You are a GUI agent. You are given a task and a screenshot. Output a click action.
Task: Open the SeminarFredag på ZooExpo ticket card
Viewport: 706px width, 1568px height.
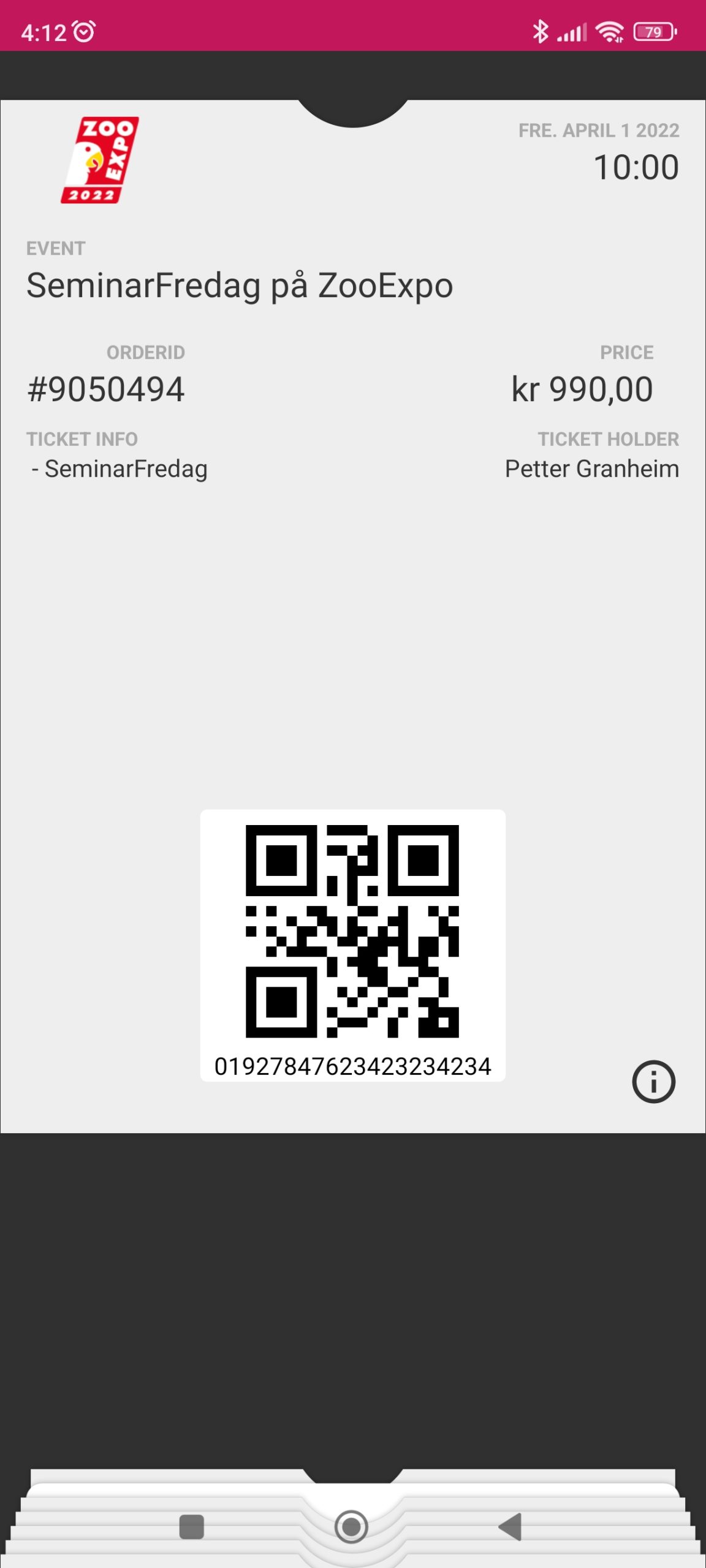point(353,616)
